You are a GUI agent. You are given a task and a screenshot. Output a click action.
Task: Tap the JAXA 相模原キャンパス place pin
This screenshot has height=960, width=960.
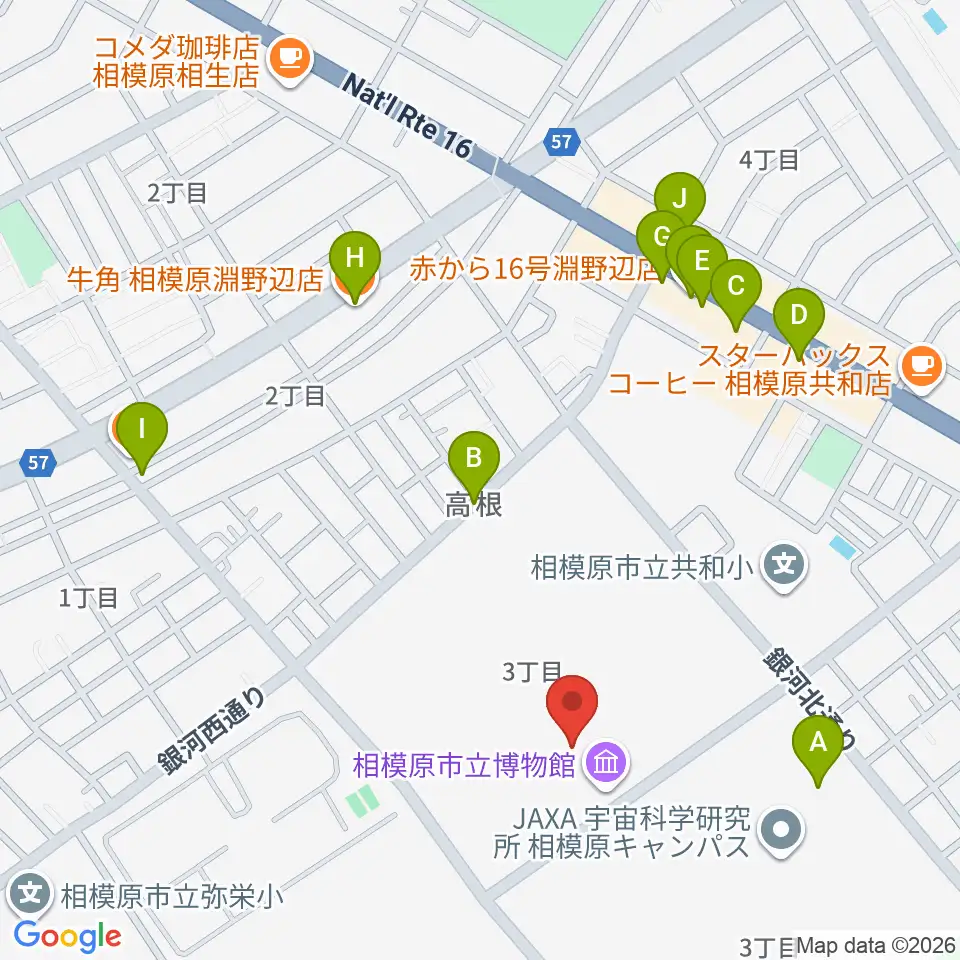(x=781, y=831)
